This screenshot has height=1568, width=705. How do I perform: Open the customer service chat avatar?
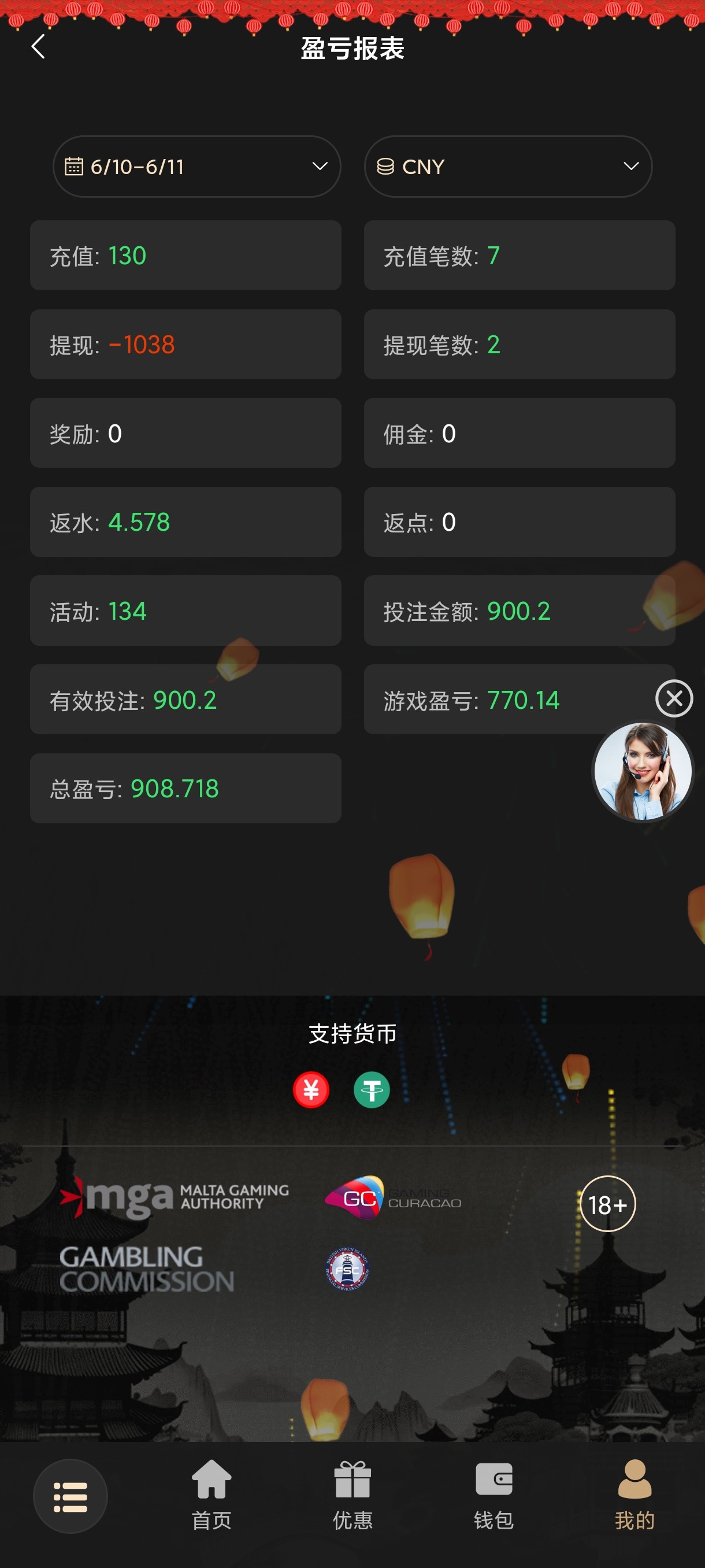click(x=643, y=771)
